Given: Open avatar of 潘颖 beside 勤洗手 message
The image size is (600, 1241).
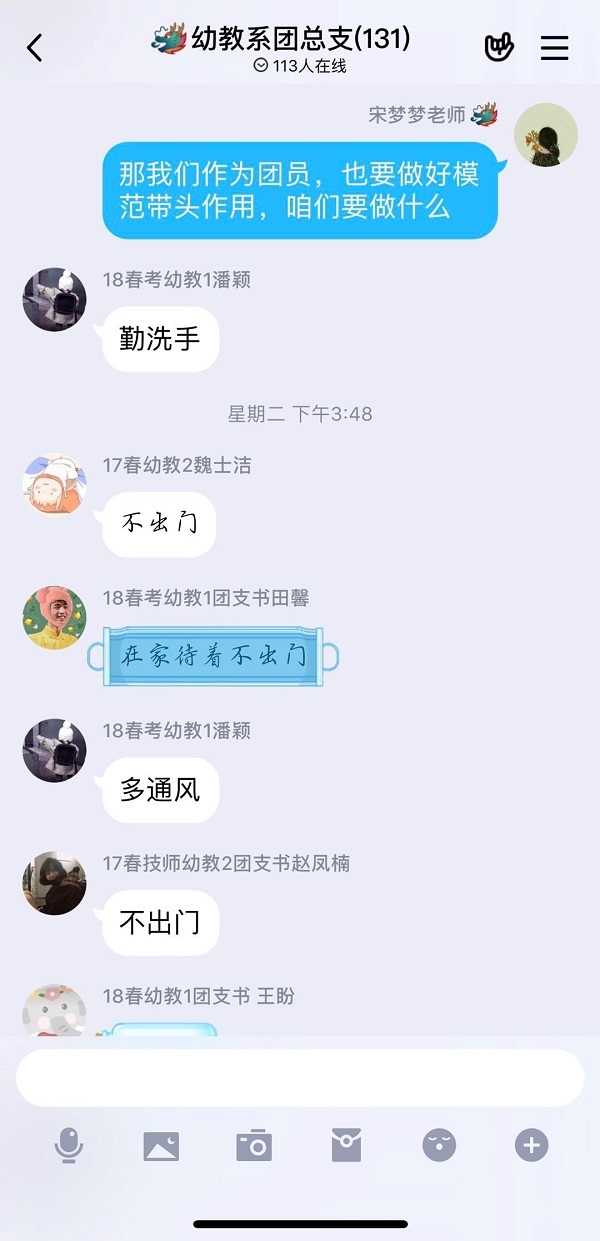Looking at the screenshot, I should [54, 299].
